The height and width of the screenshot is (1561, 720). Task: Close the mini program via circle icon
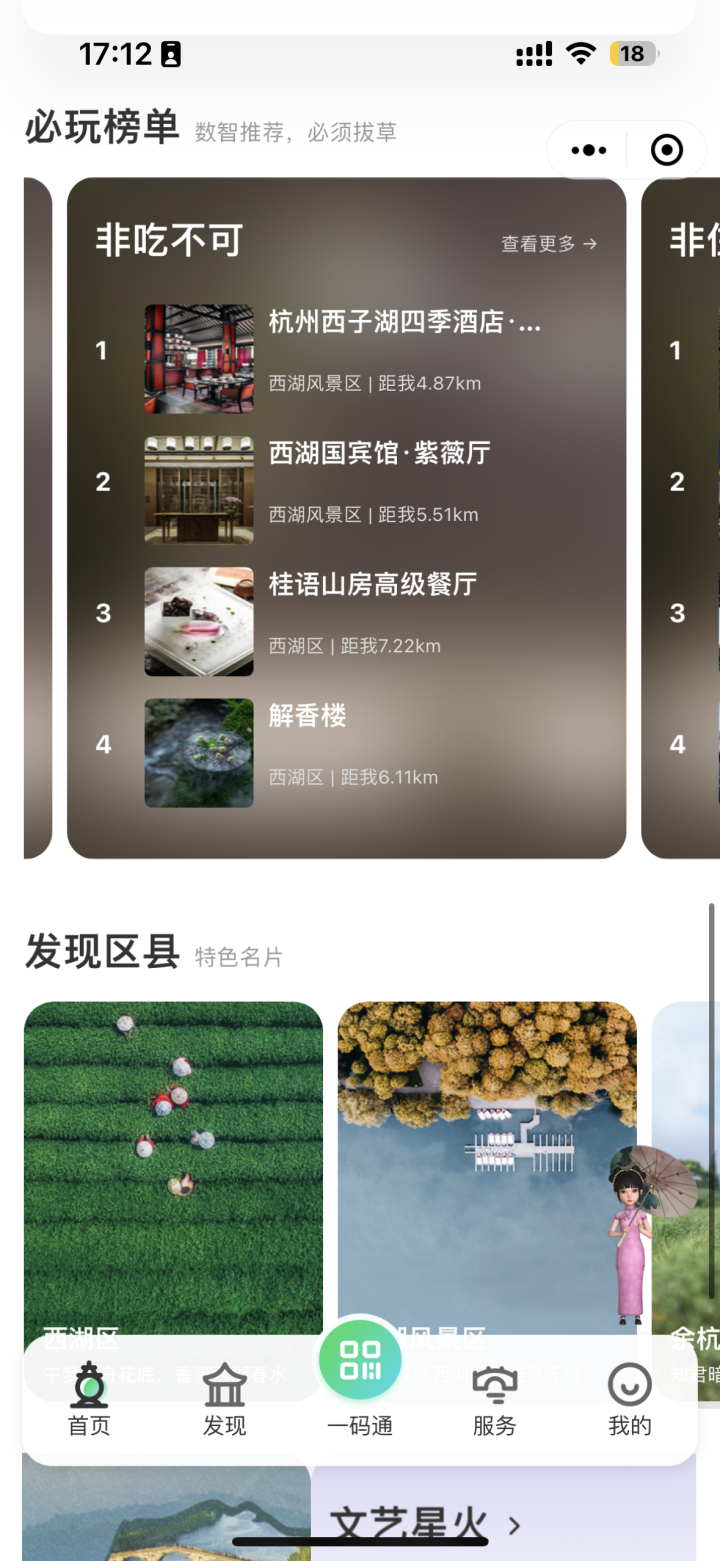[x=666, y=150]
